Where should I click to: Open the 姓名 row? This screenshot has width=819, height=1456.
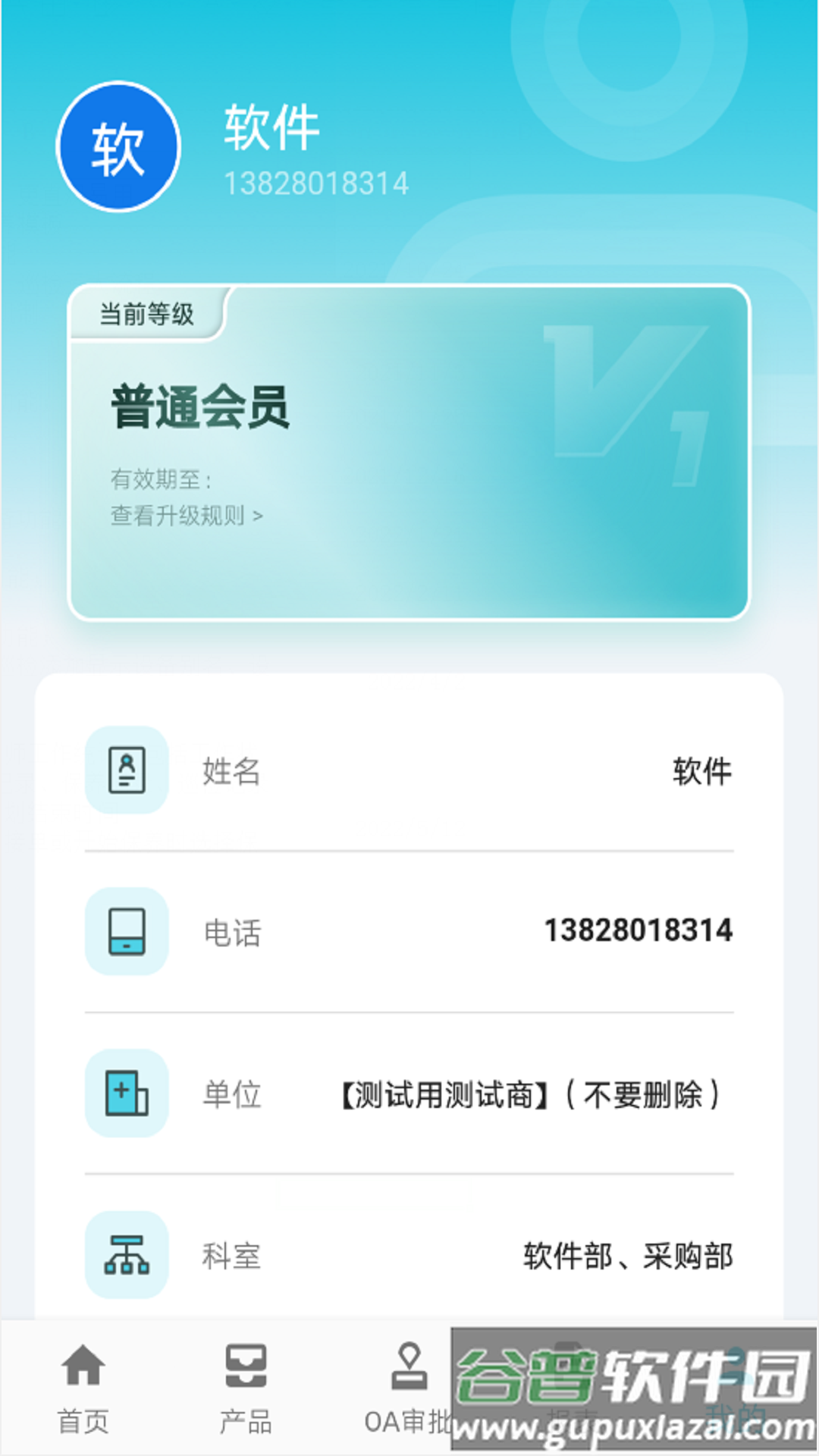tap(409, 771)
